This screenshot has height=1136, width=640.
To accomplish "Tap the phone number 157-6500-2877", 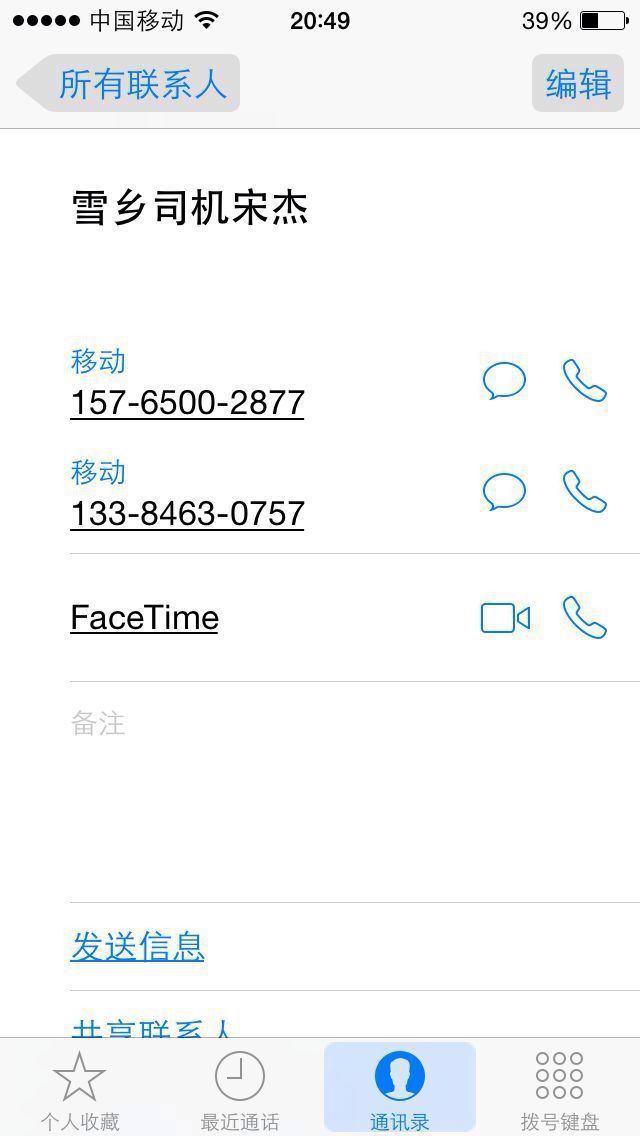I will point(187,403).
